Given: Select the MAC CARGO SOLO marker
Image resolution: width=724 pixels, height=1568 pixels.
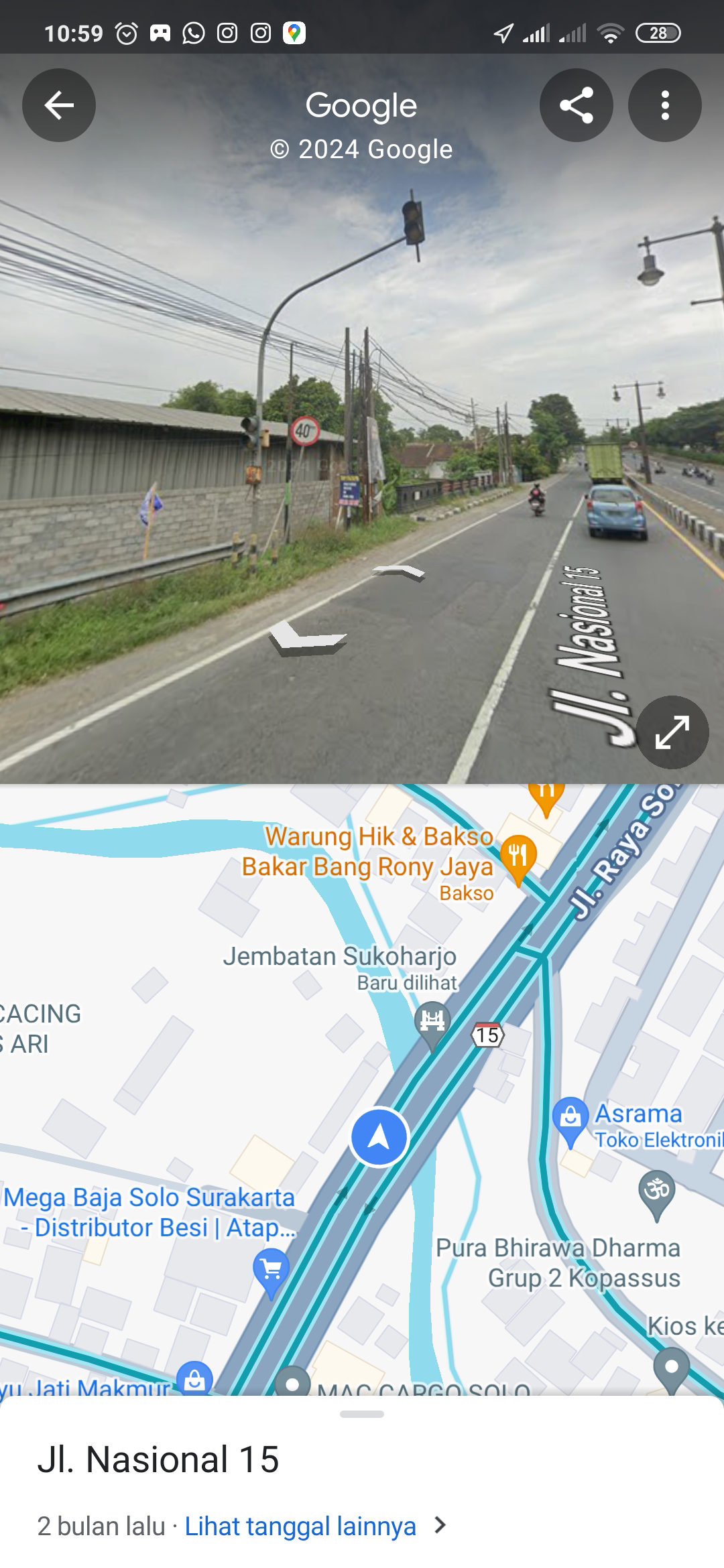Looking at the screenshot, I should [x=292, y=1383].
